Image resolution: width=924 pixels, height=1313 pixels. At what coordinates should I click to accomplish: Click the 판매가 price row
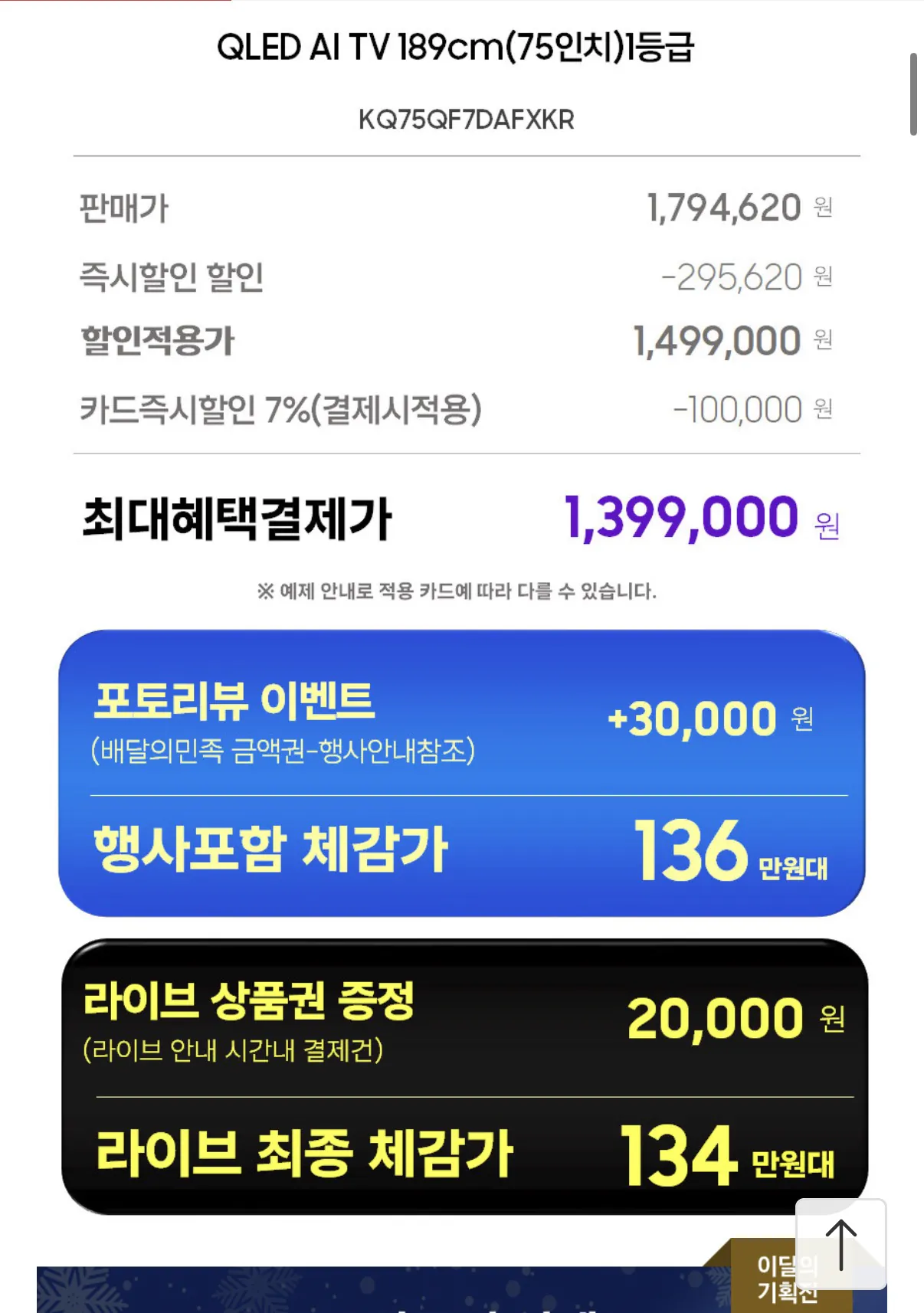point(462,207)
